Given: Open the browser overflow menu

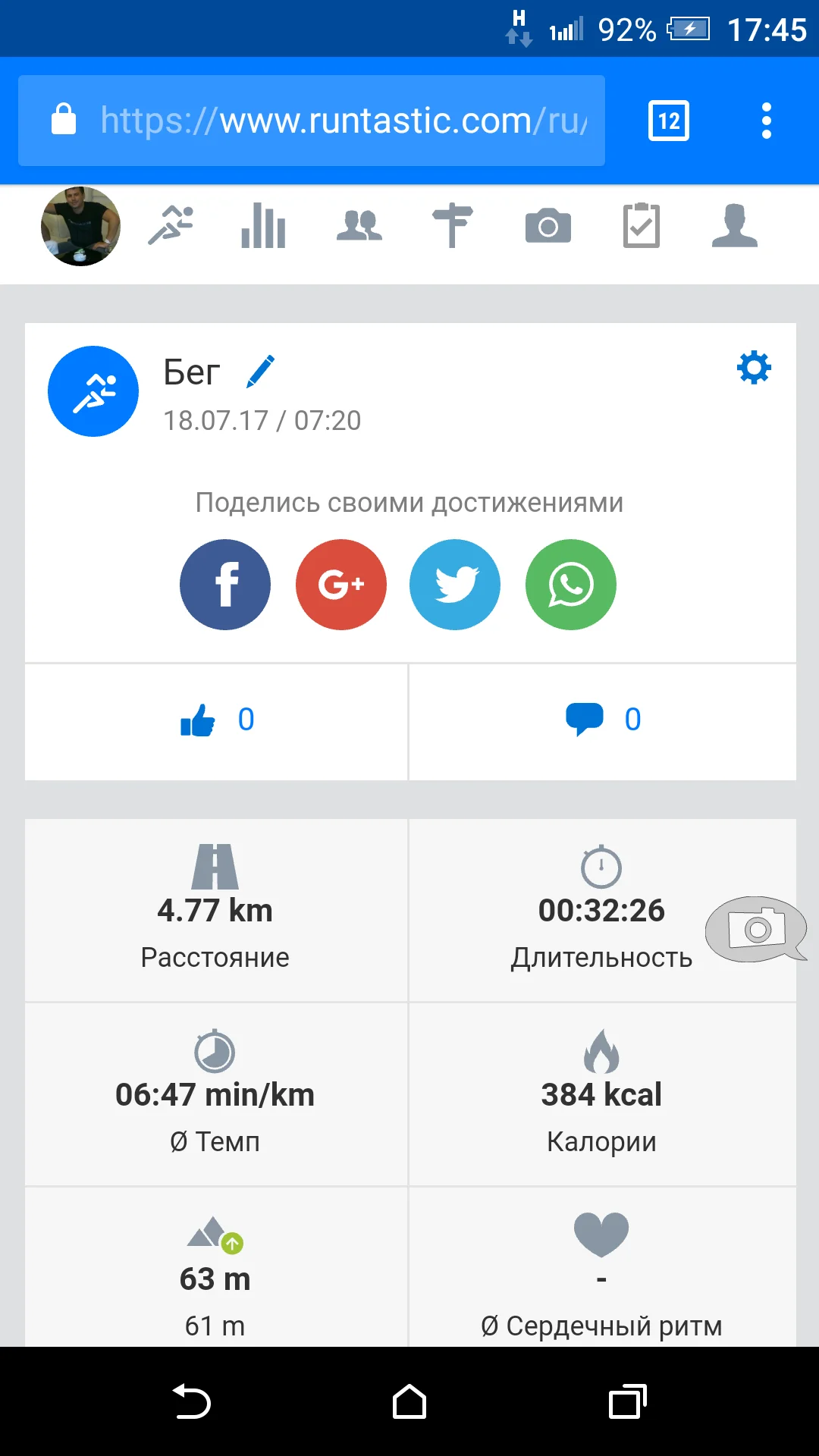Looking at the screenshot, I should (x=766, y=121).
